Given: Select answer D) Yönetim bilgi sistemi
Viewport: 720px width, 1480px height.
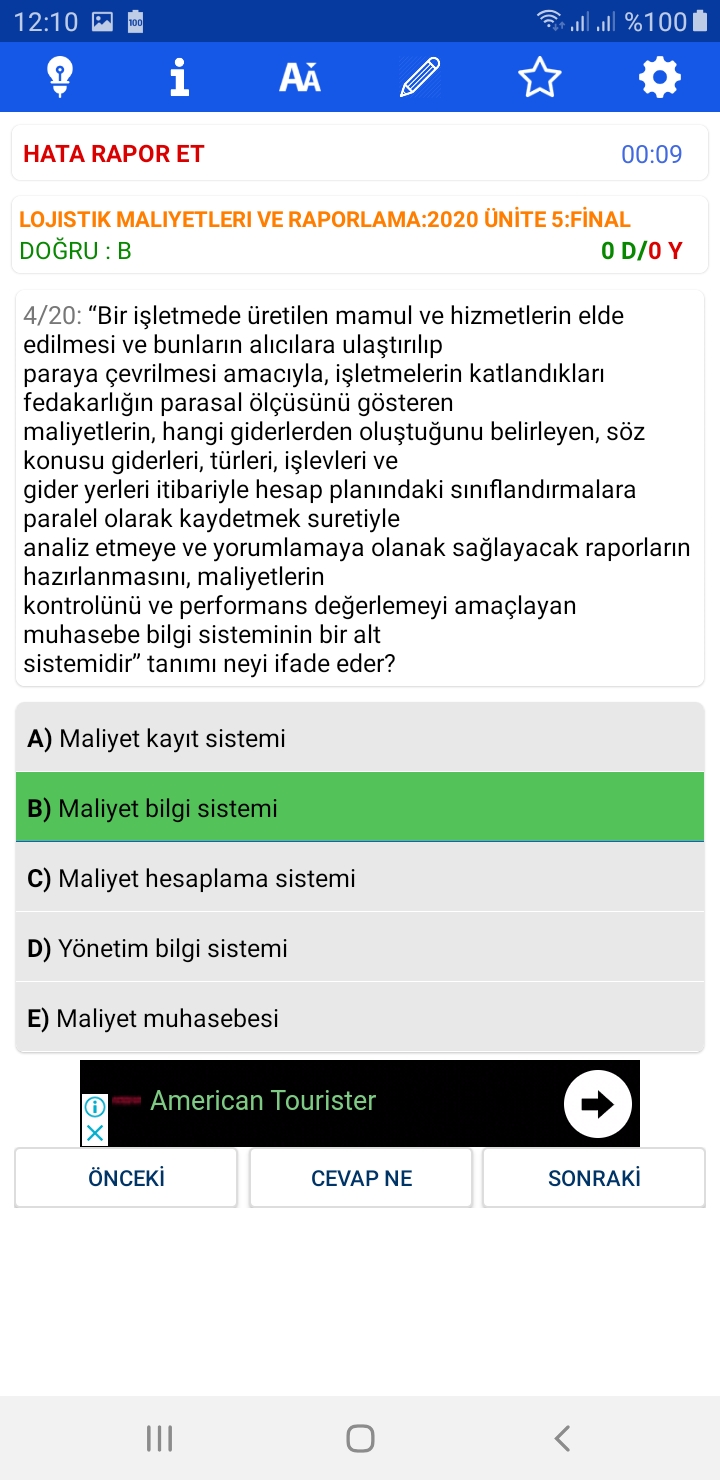Looking at the screenshot, I should pyautogui.click(x=360, y=948).
